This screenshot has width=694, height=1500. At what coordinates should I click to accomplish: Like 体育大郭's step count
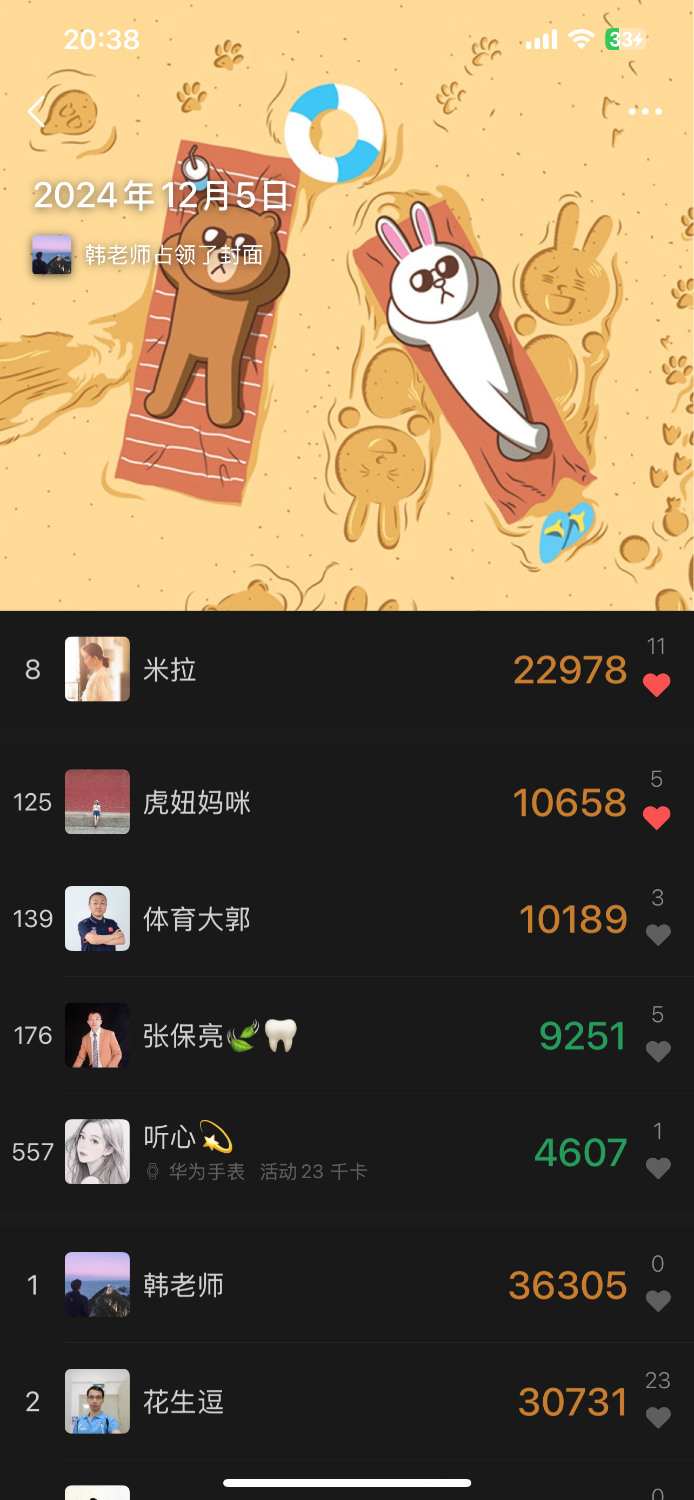pyautogui.click(x=657, y=935)
